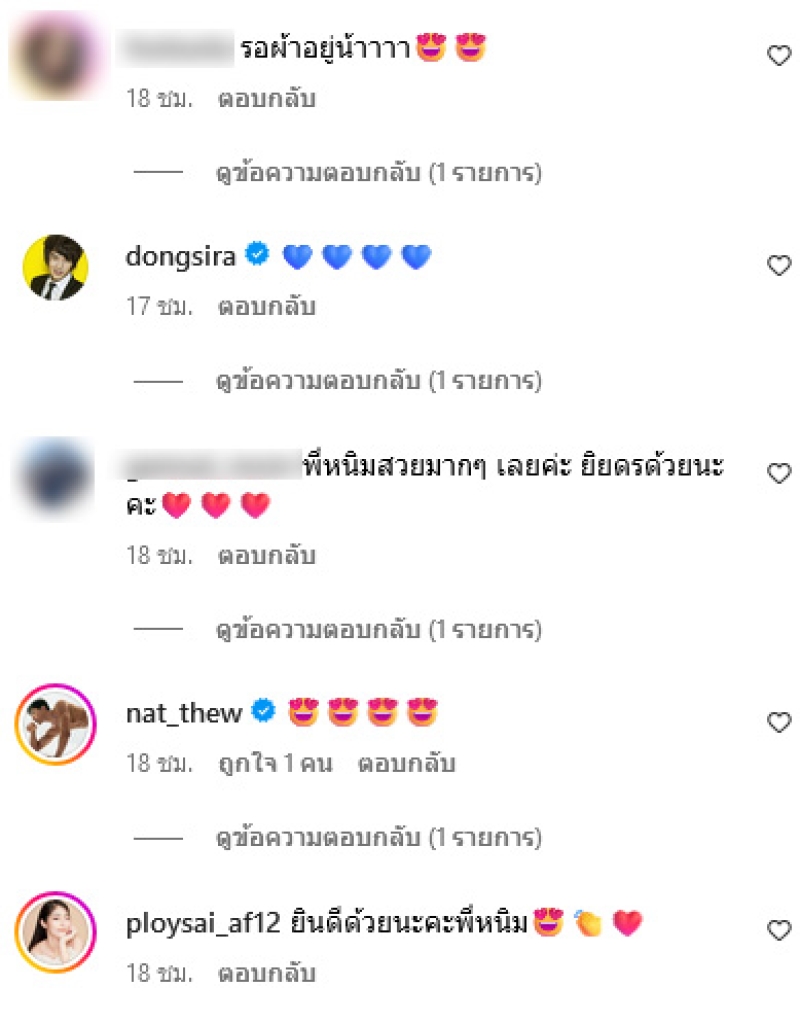See who liked nat_thew's comment
The image size is (800, 1023).
click(x=274, y=764)
